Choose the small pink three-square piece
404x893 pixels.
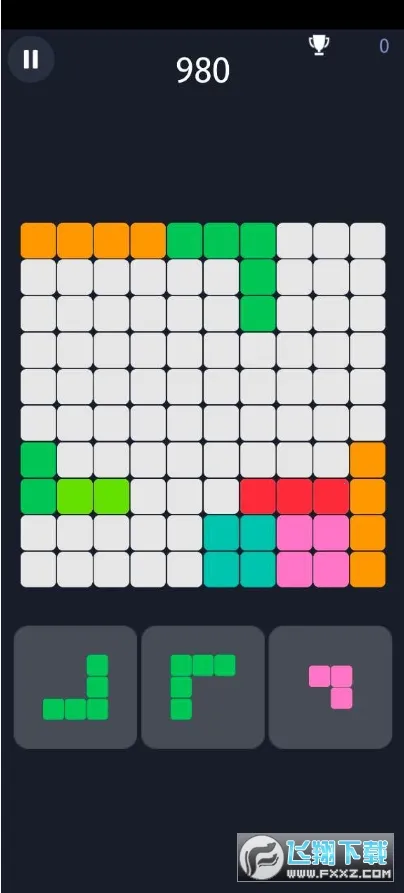click(x=330, y=687)
